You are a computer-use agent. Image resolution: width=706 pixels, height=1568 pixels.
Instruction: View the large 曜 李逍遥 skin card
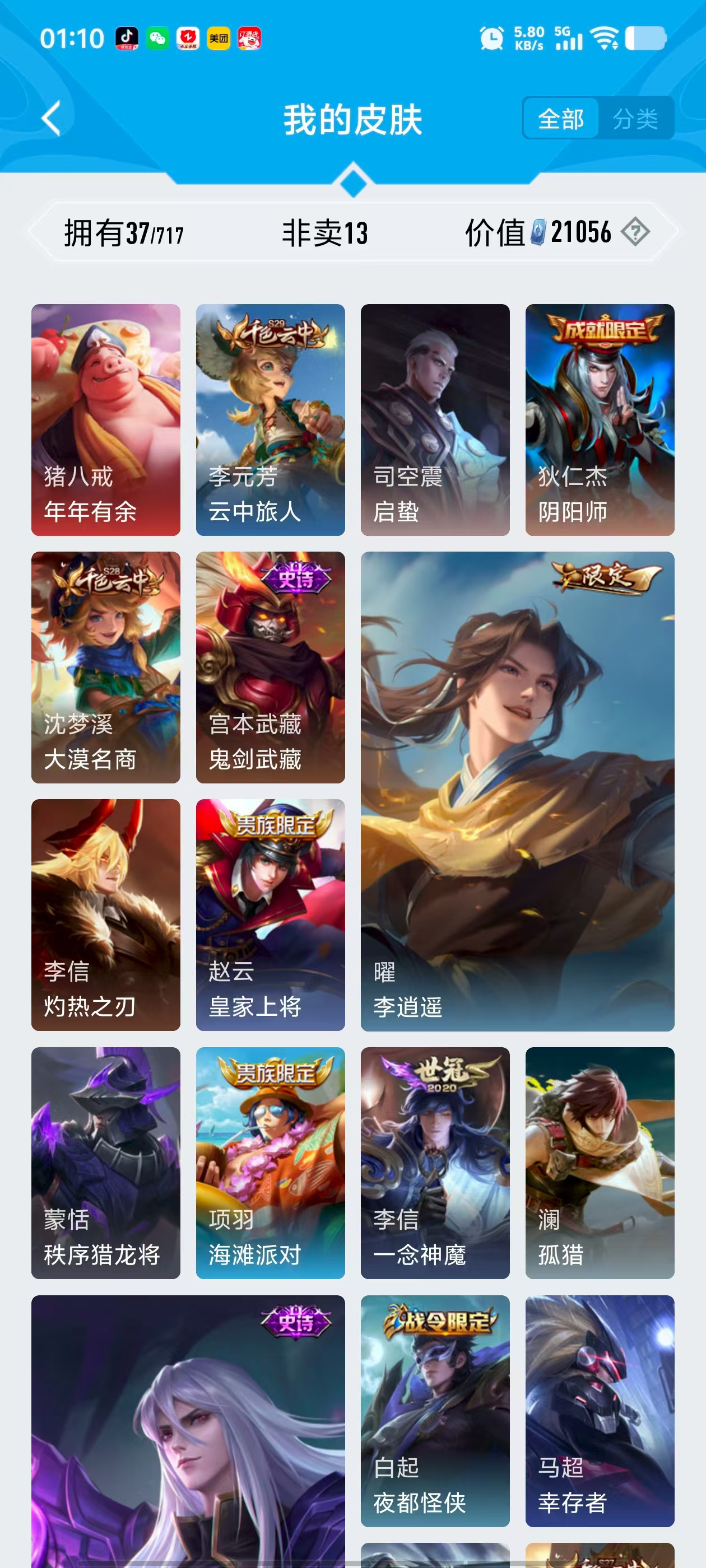point(517,791)
